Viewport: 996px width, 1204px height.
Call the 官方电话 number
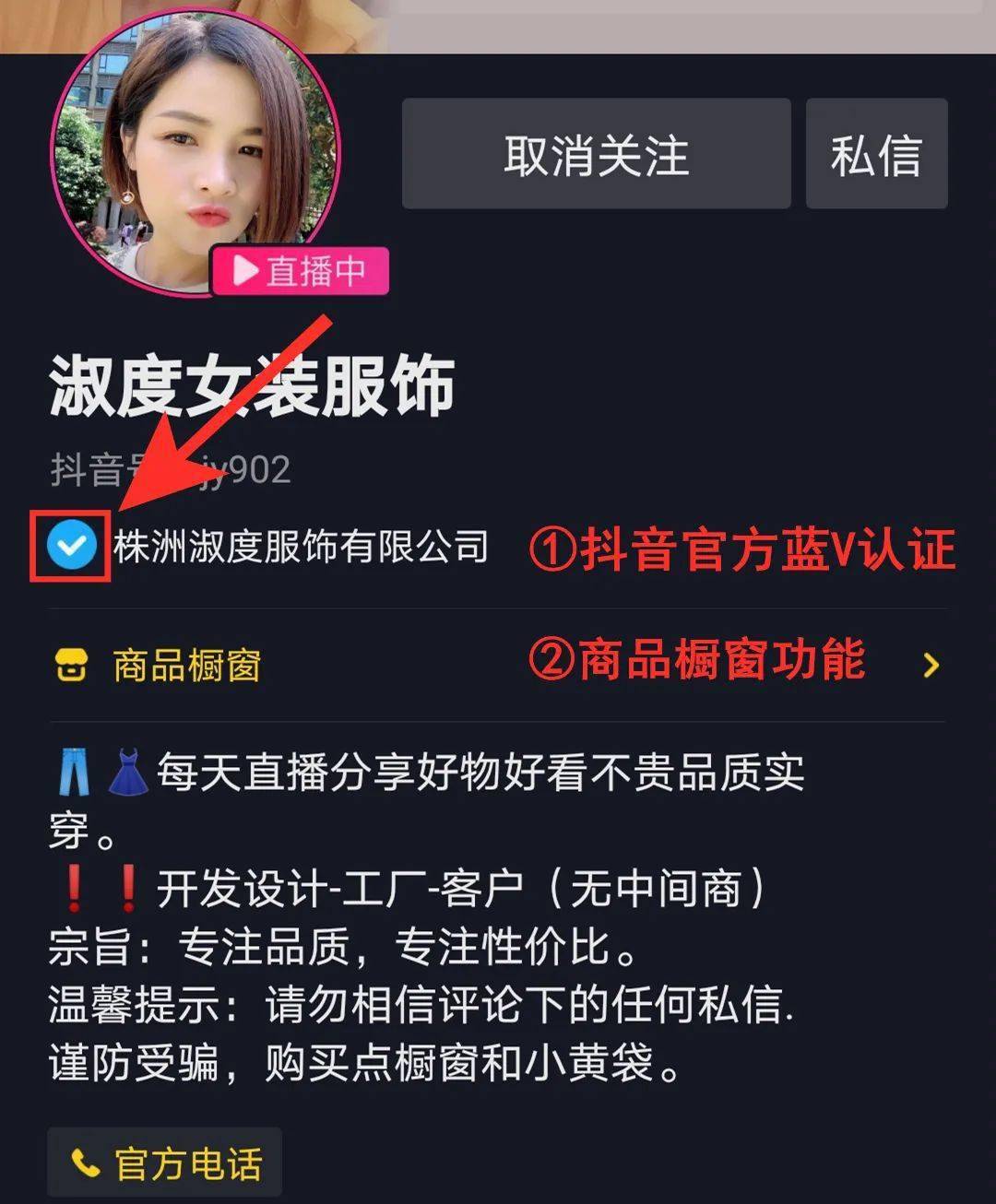click(x=166, y=1163)
